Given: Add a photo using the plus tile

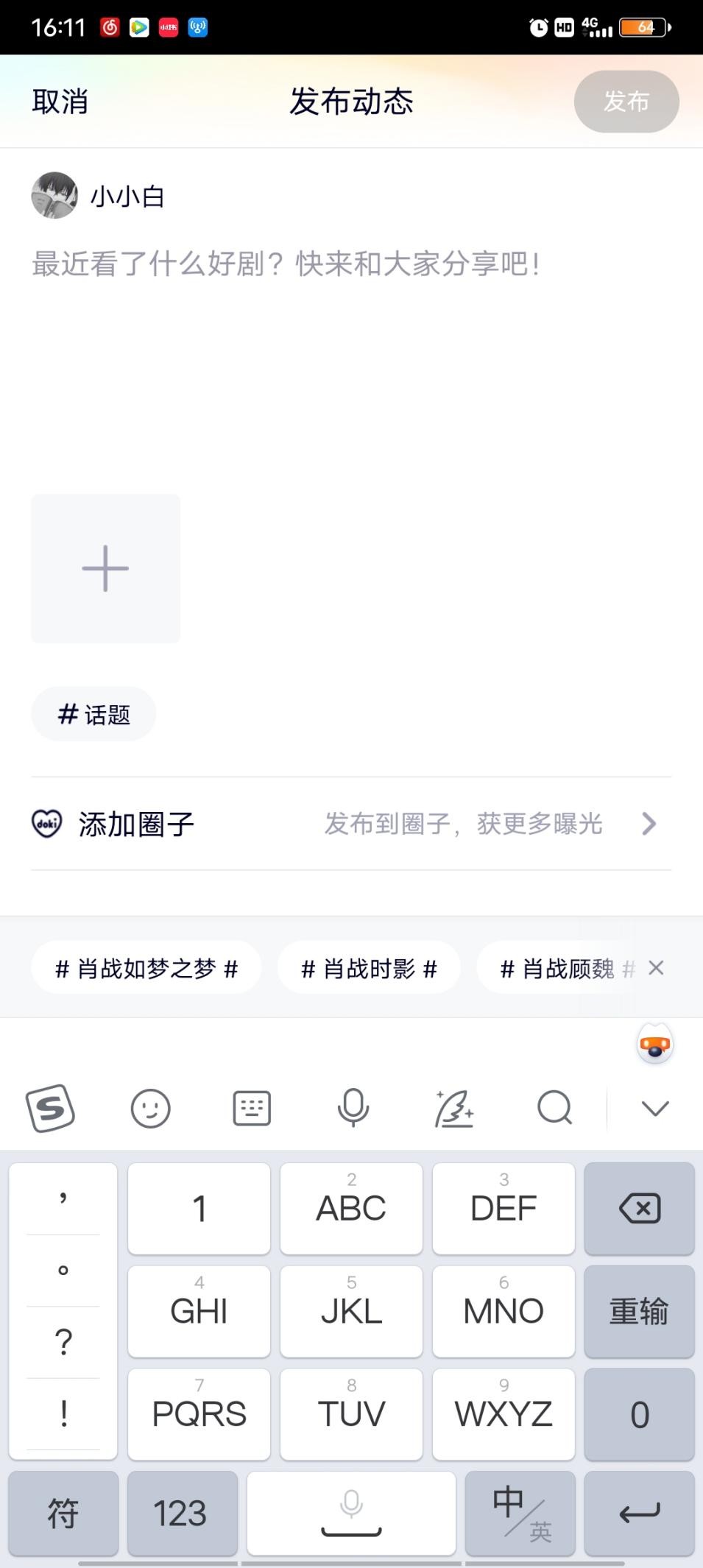Looking at the screenshot, I should click(105, 567).
